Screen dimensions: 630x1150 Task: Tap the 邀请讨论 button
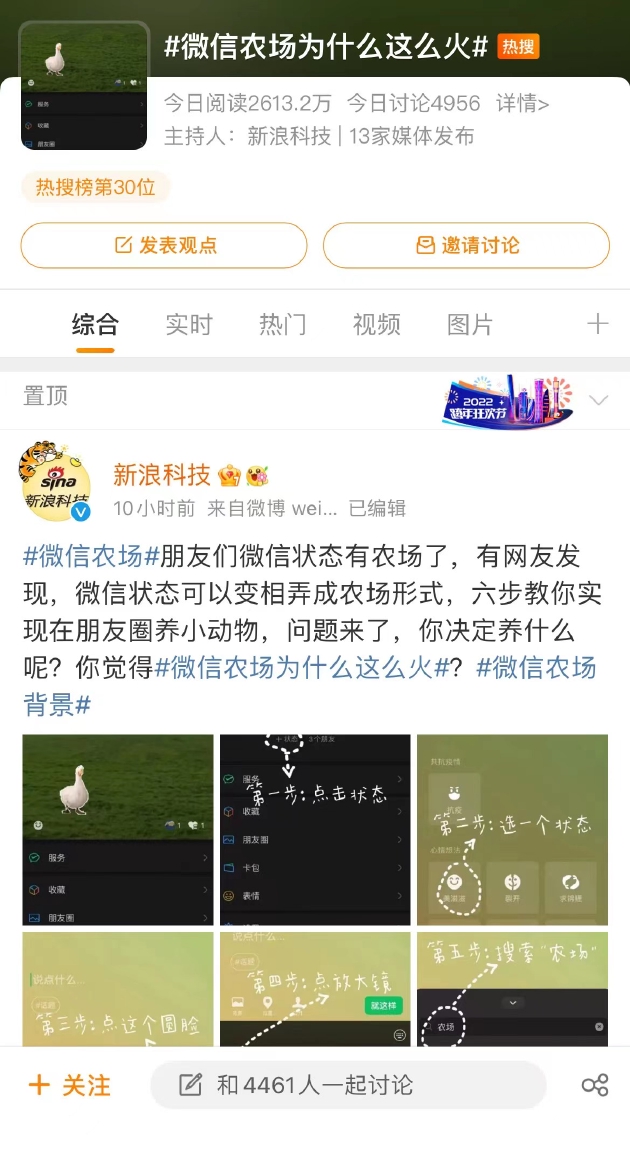[466, 246]
